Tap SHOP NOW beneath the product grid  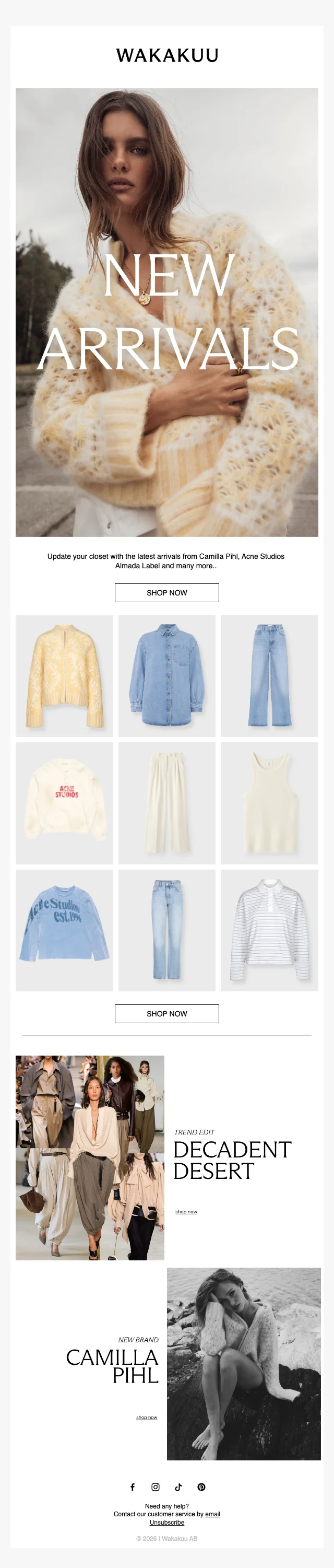[x=166, y=1013]
